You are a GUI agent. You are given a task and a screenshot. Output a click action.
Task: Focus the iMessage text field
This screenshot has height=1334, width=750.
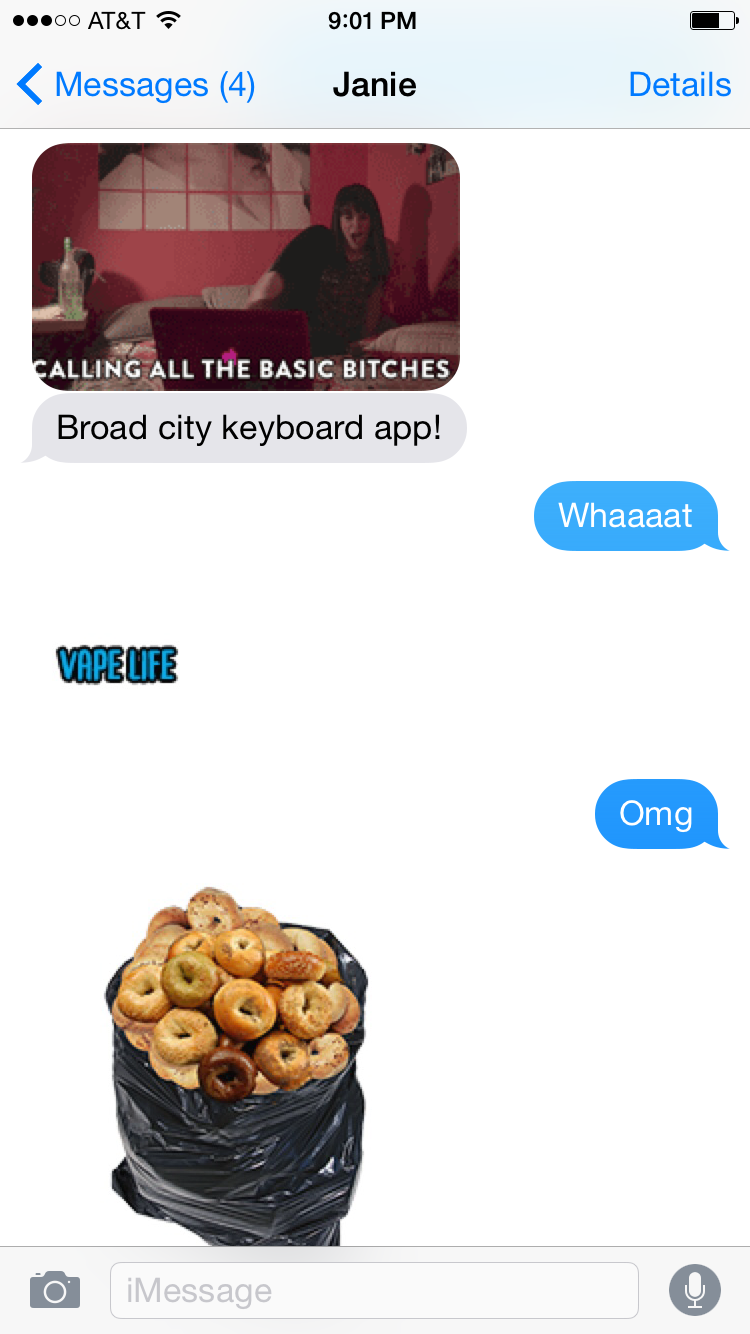(x=373, y=1290)
